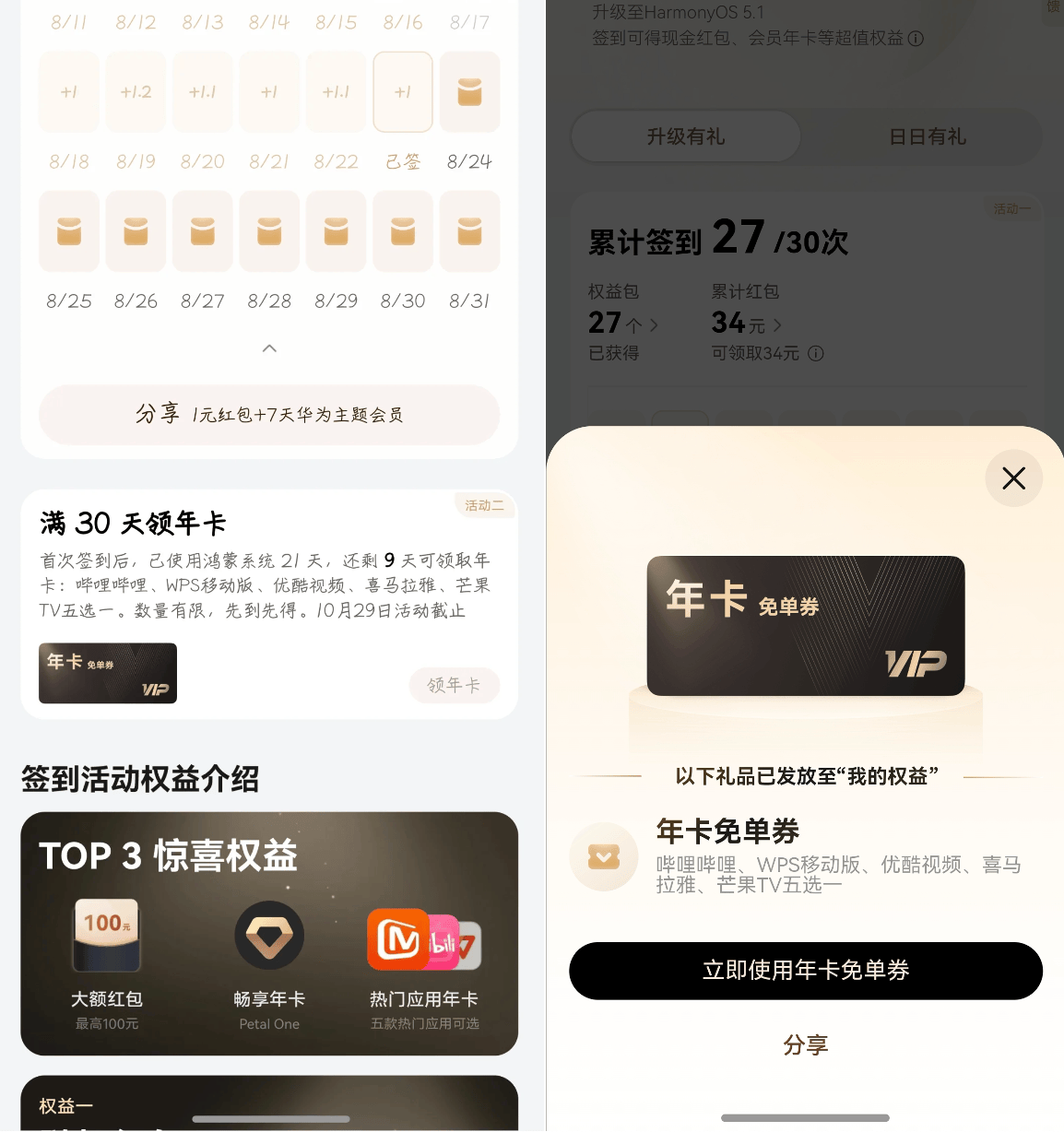Viewport: 1064px width, 1132px height.
Task: Open the 8/24 gift box cell
Action: (469, 92)
